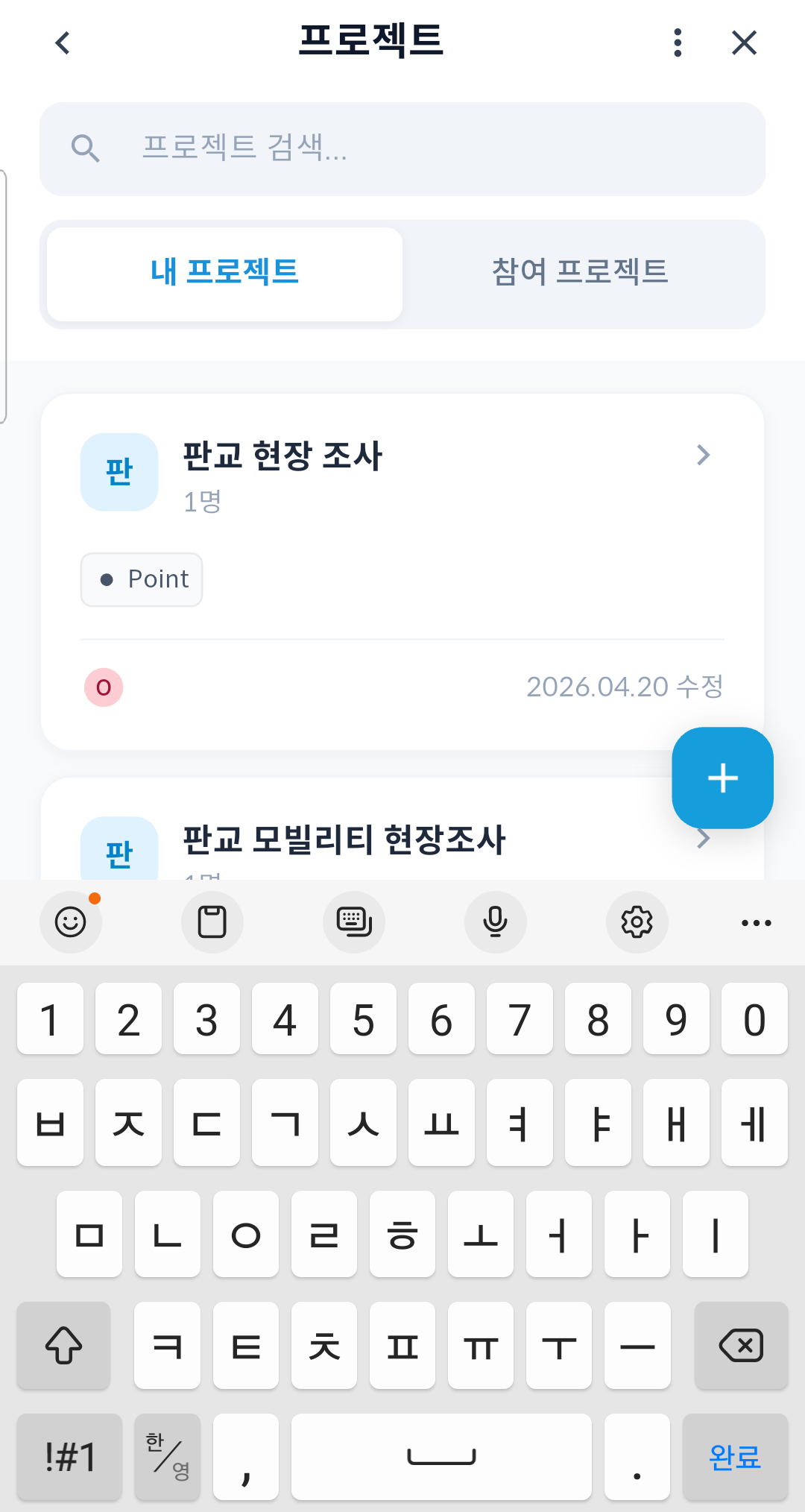Switch to symbols with the !#1 key
This screenshot has width=805, height=1512.
point(69,1457)
